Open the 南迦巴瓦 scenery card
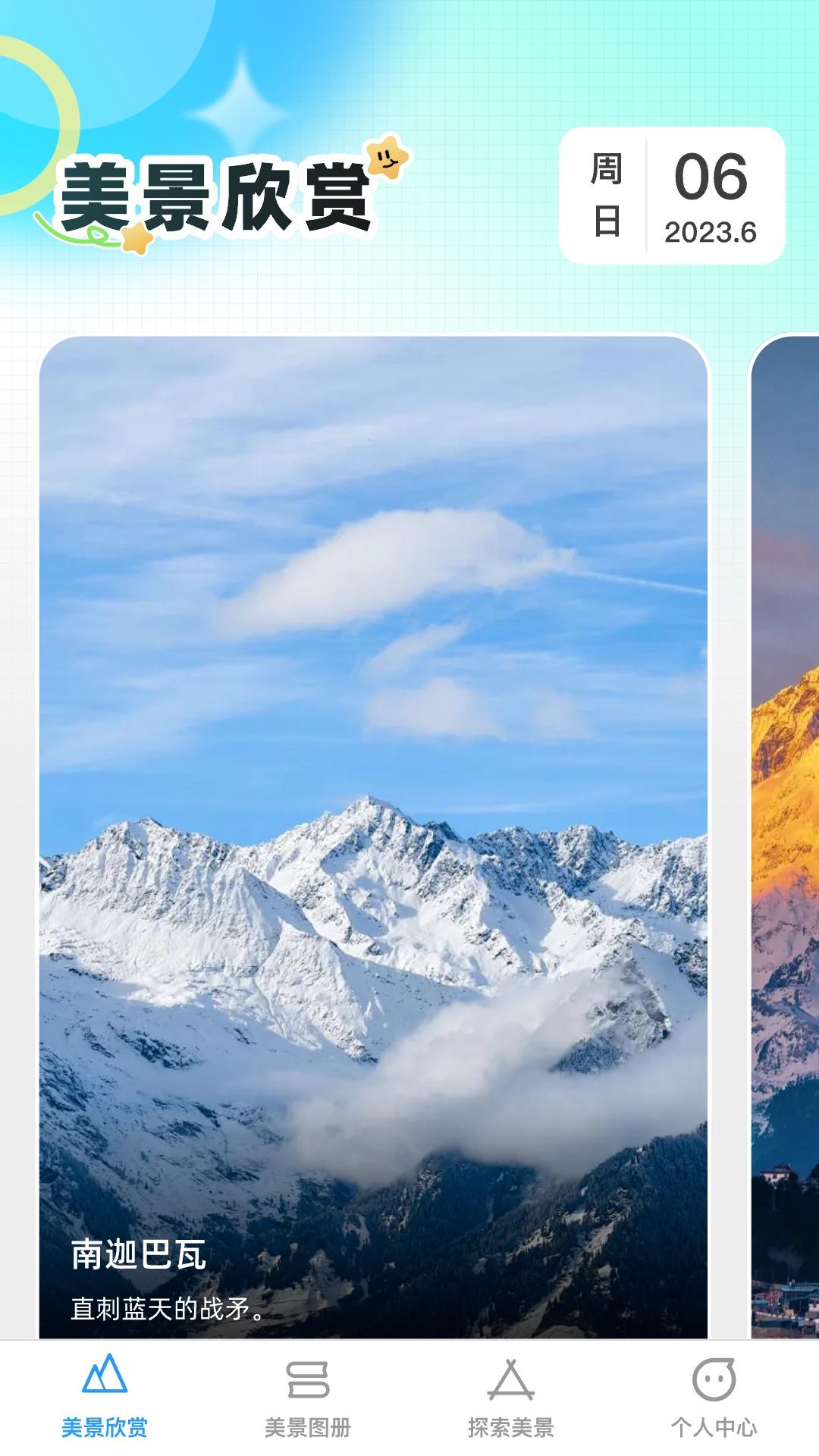Screen dimensions: 819x1456 pyautogui.click(x=373, y=834)
